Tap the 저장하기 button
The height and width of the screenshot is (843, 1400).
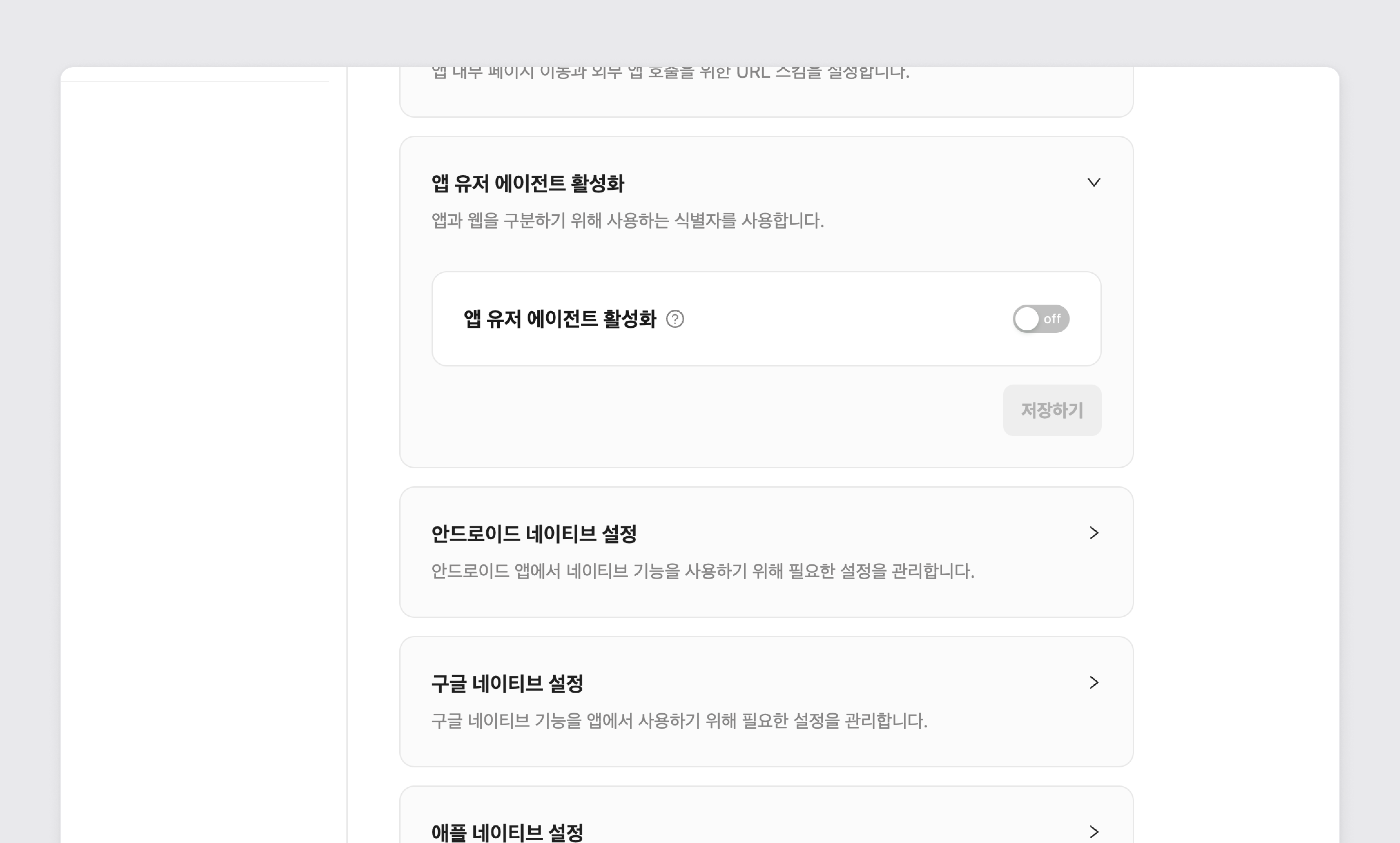(1051, 410)
